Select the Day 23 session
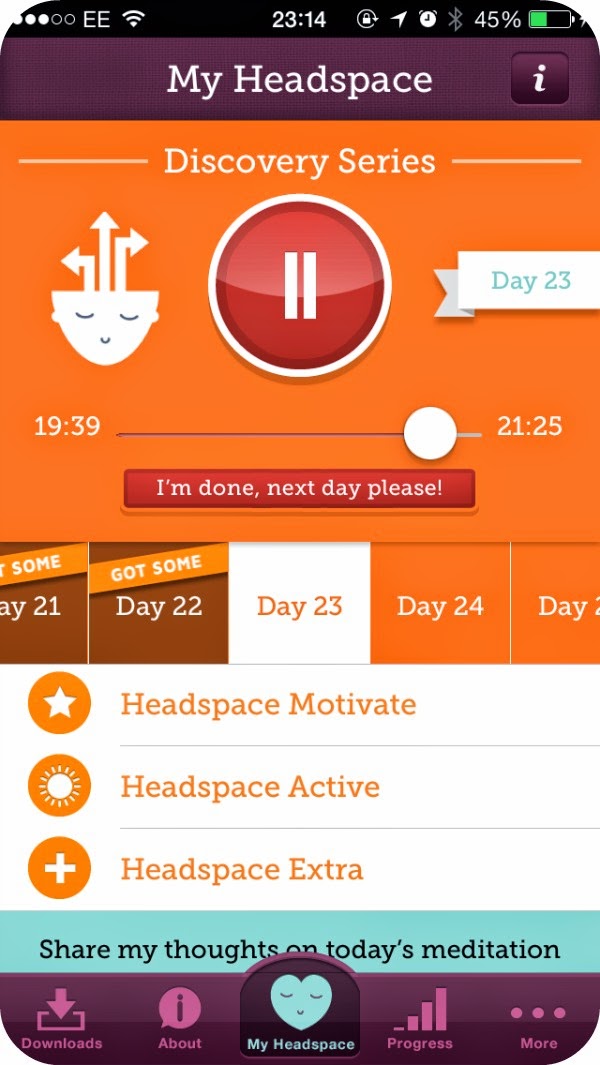 (299, 605)
